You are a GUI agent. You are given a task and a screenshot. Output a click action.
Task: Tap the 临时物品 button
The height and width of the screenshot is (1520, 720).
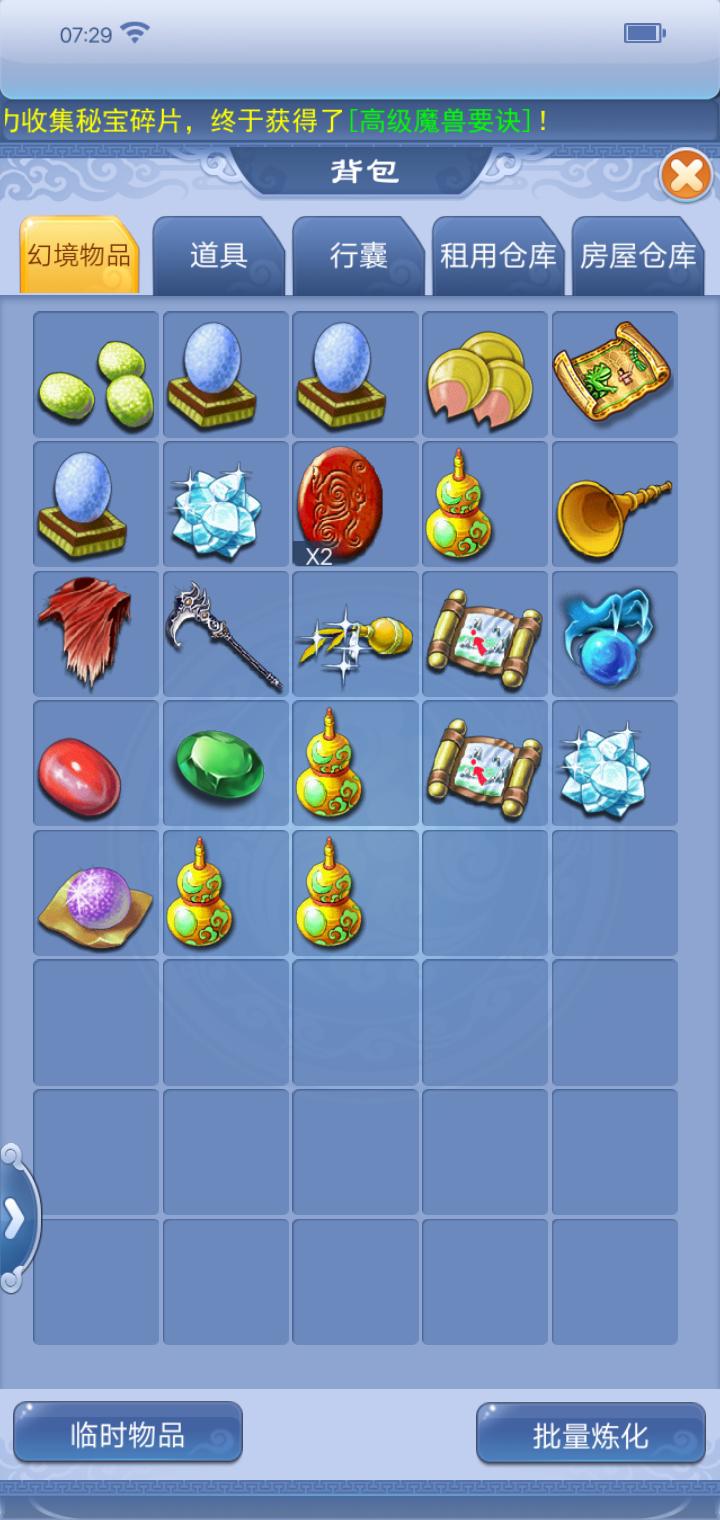128,1435
